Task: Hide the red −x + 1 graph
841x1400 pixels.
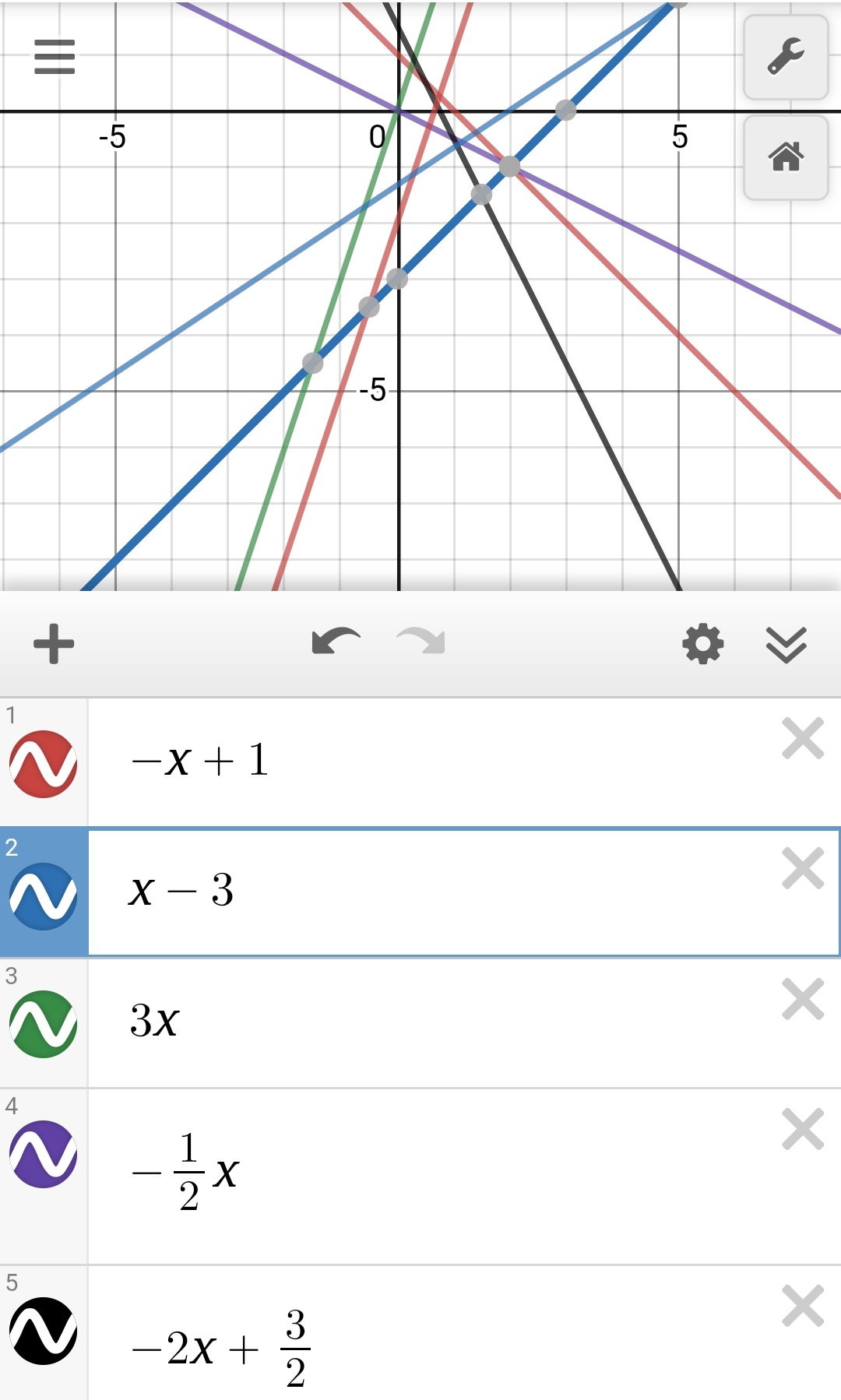Action: coord(44,764)
